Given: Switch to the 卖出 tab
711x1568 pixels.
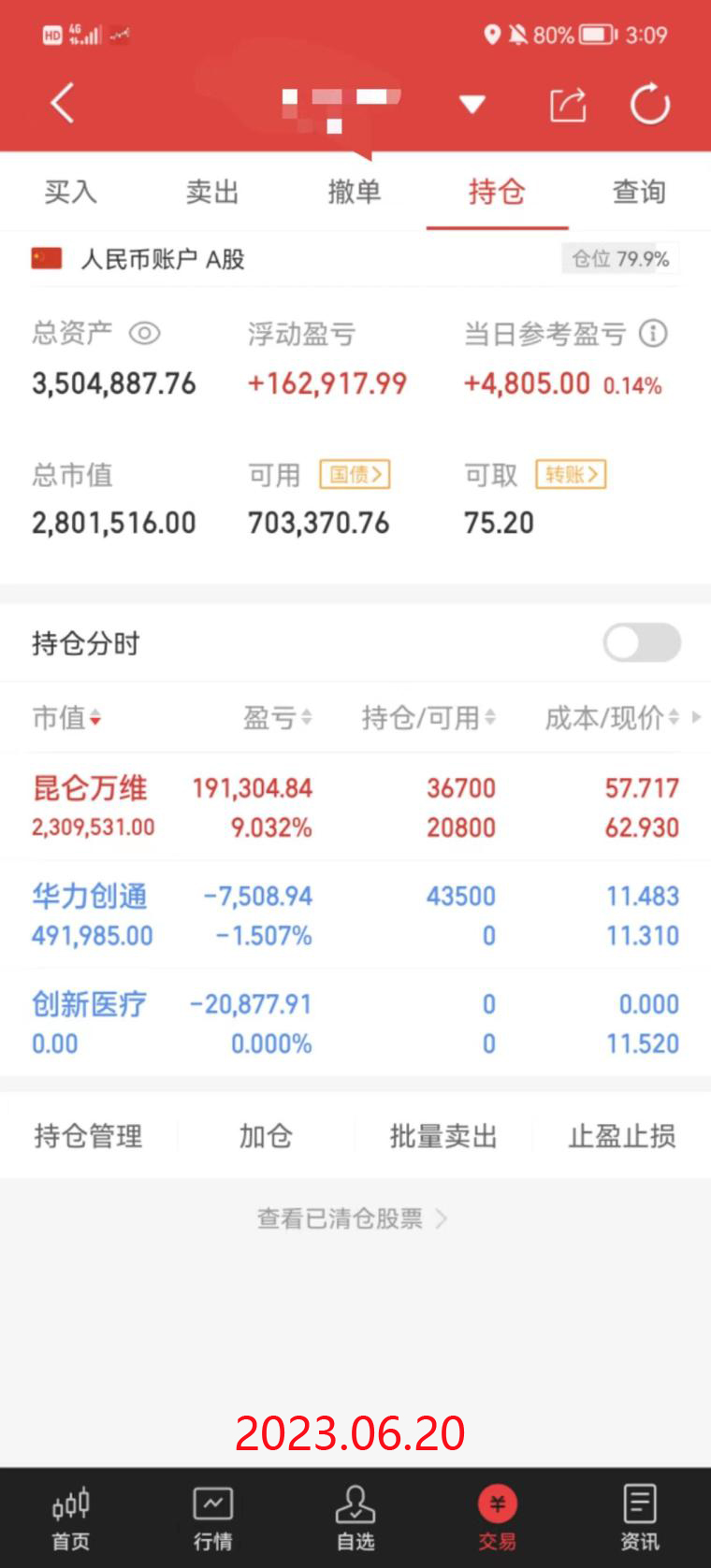Looking at the screenshot, I should coord(212,192).
